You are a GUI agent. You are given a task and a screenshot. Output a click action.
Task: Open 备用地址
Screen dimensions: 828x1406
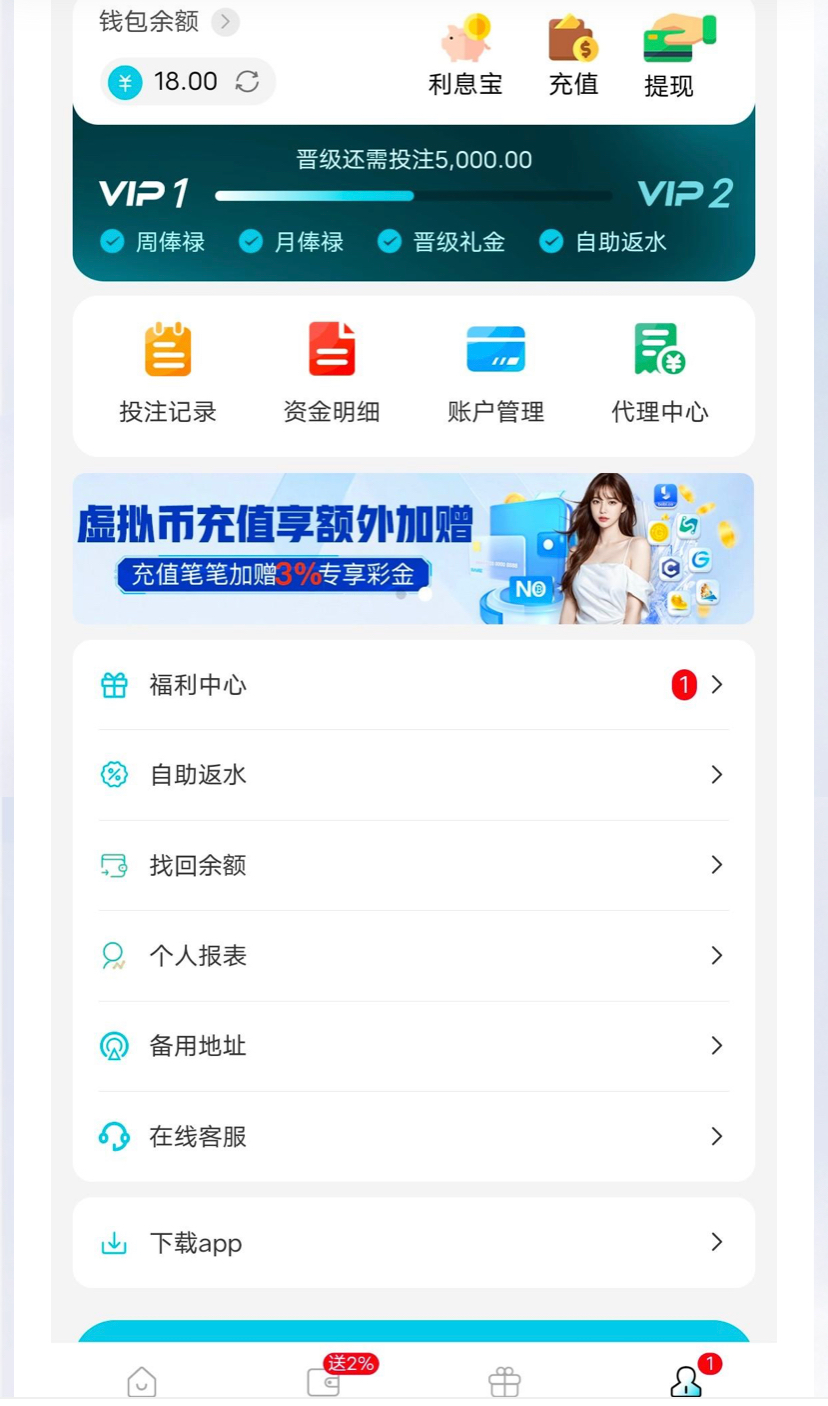click(x=413, y=1046)
